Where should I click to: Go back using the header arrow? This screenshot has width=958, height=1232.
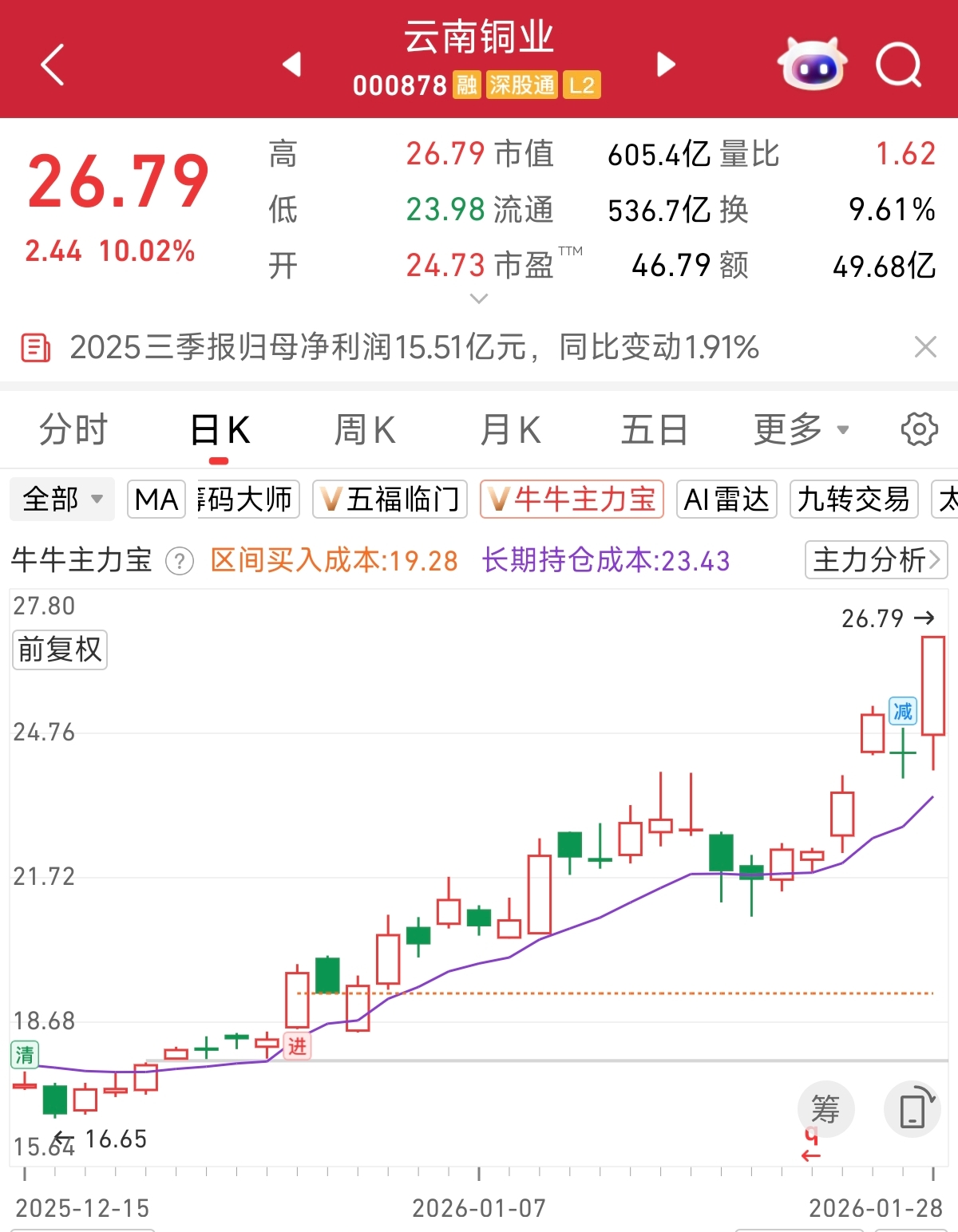(x=53, y=65)
